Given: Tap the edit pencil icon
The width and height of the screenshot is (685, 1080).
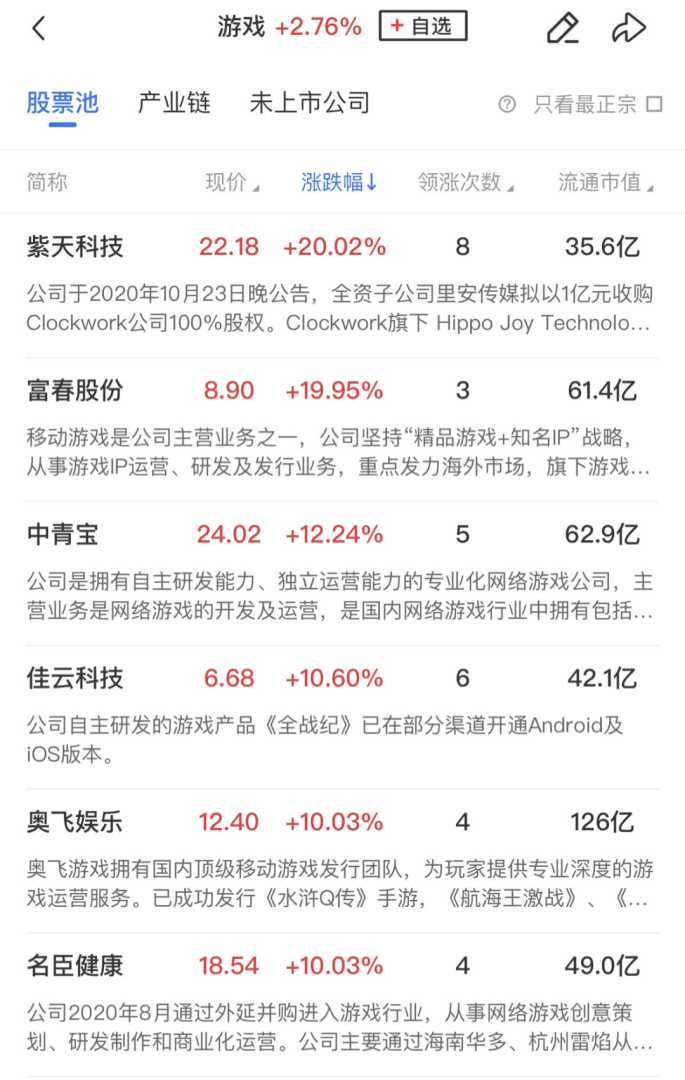Looking at the screenshot, I should [x=563, y=28].
